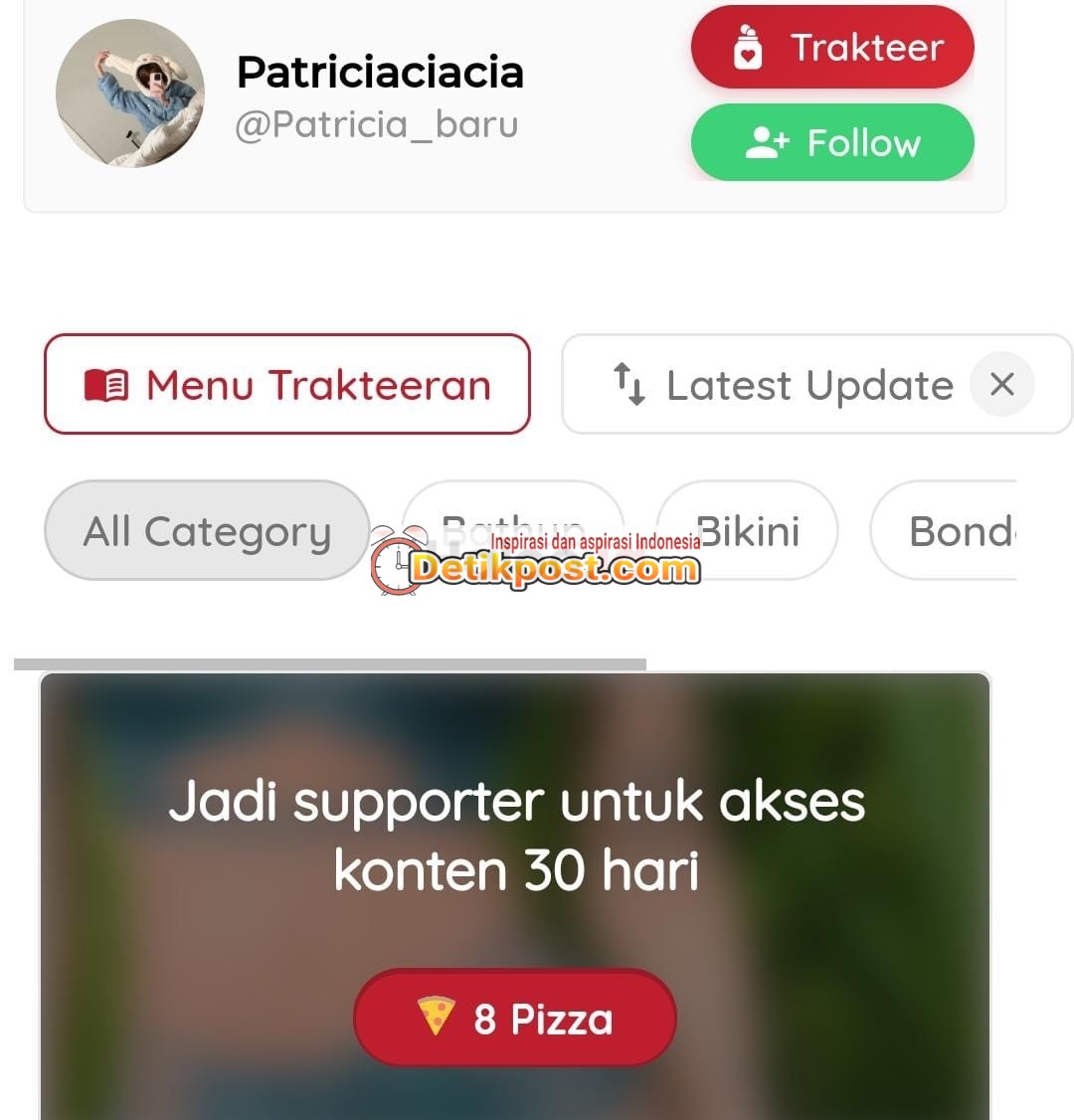The image size is (1074, 1120).
Task: Click the pizza slice icon on 8 Pizza button
Action: coord(435,1017)
